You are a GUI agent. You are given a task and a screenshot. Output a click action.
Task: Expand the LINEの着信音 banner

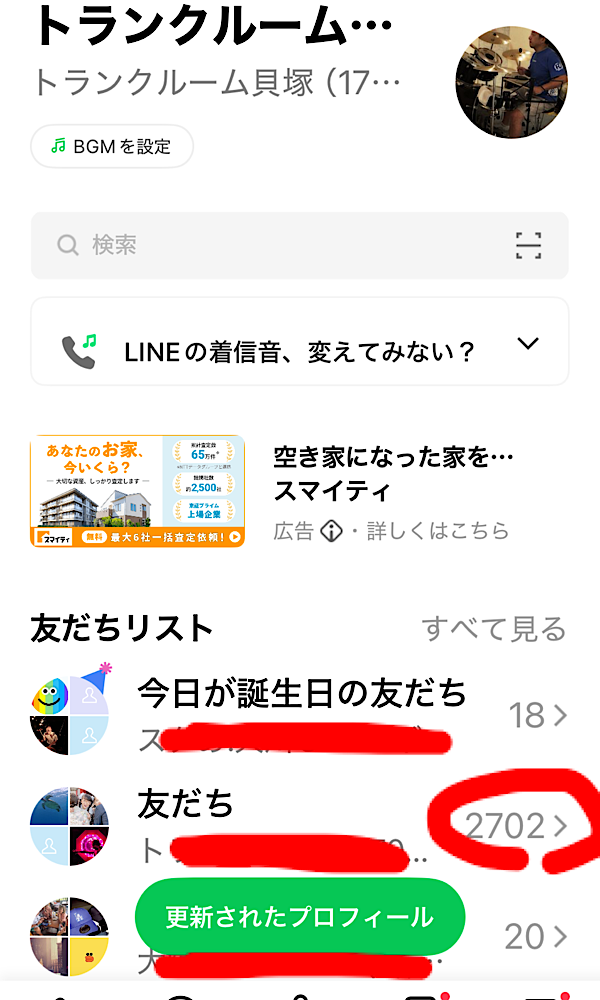pyautogui.click(x=528, y=344)
